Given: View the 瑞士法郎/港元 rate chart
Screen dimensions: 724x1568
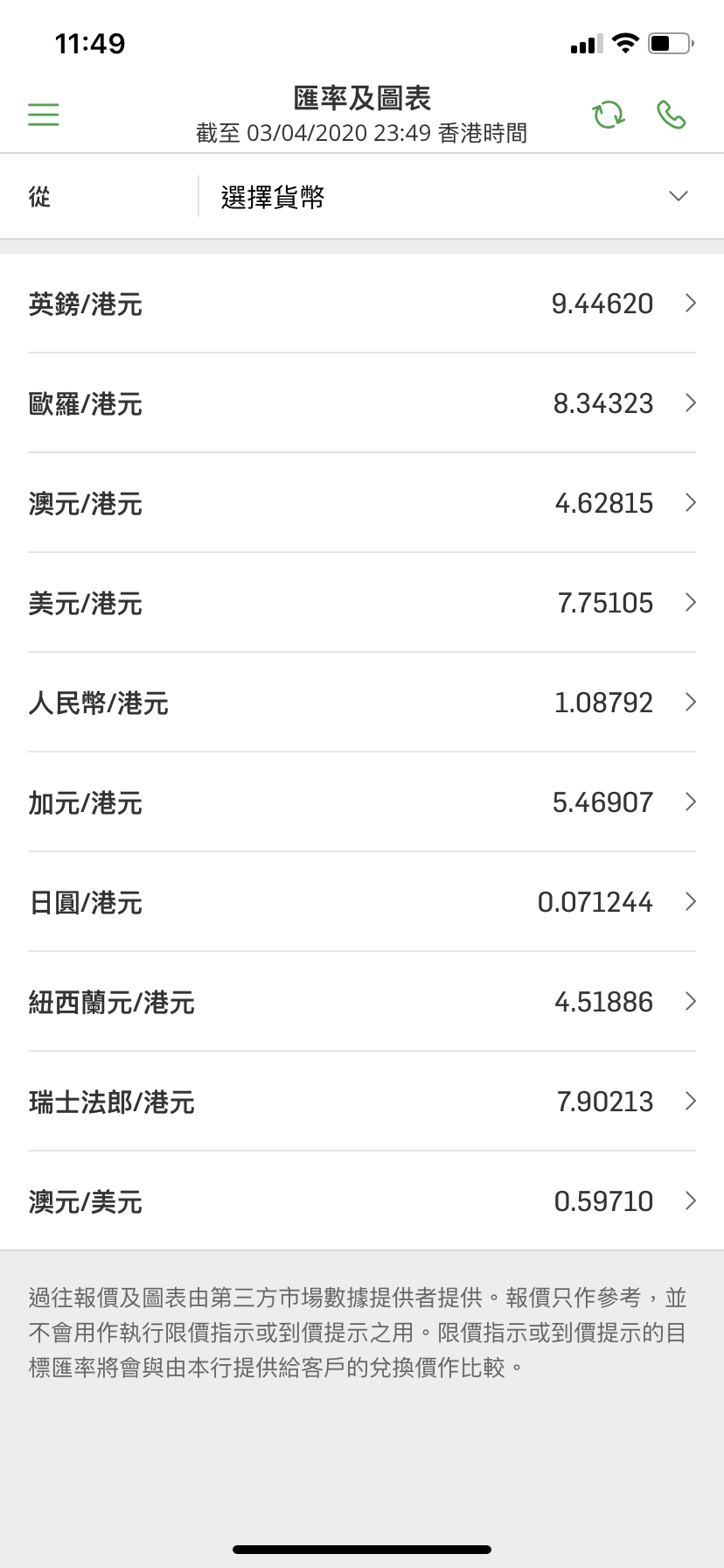Looking at the screenshot, I should 692,1102.
